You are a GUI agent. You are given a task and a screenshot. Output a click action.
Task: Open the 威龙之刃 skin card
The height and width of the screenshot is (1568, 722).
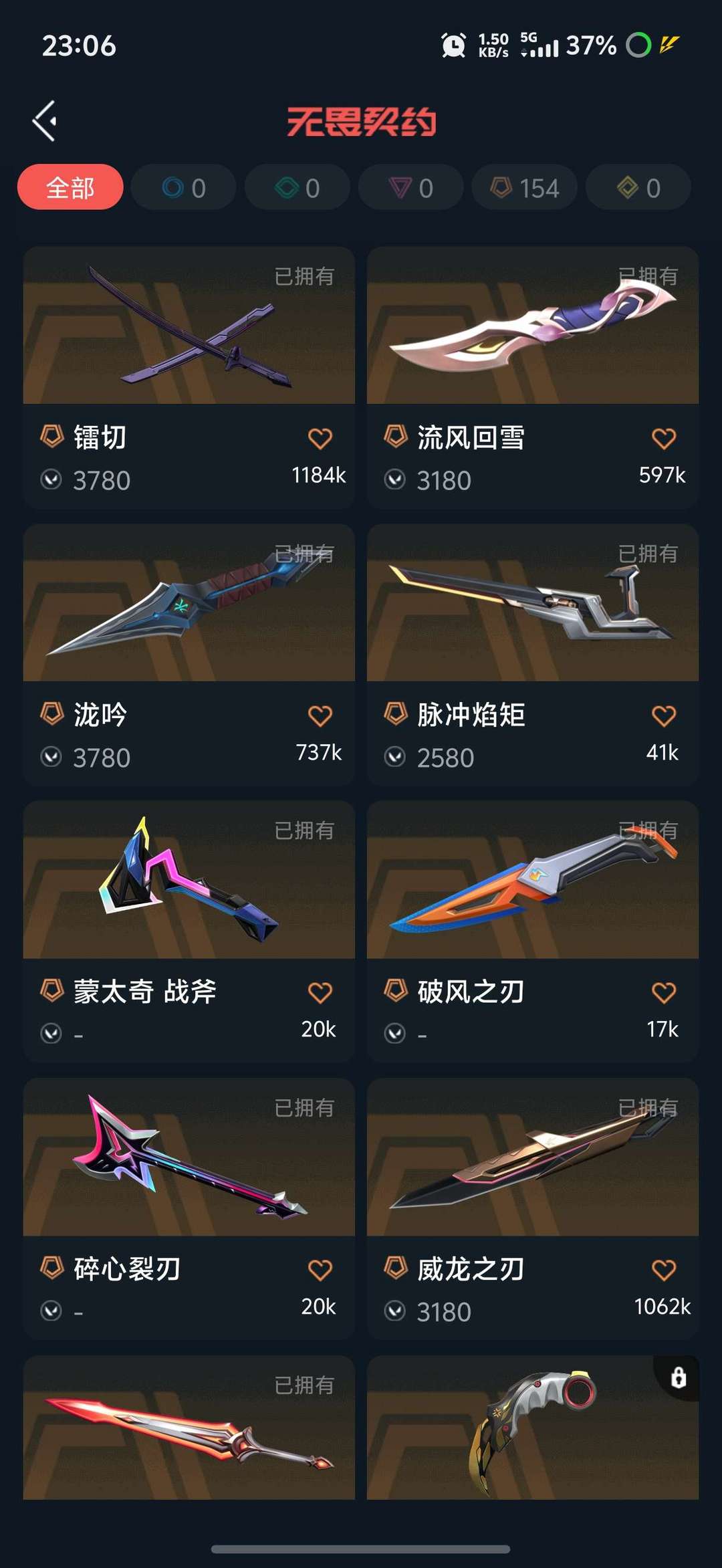(x=533, y=1209)
